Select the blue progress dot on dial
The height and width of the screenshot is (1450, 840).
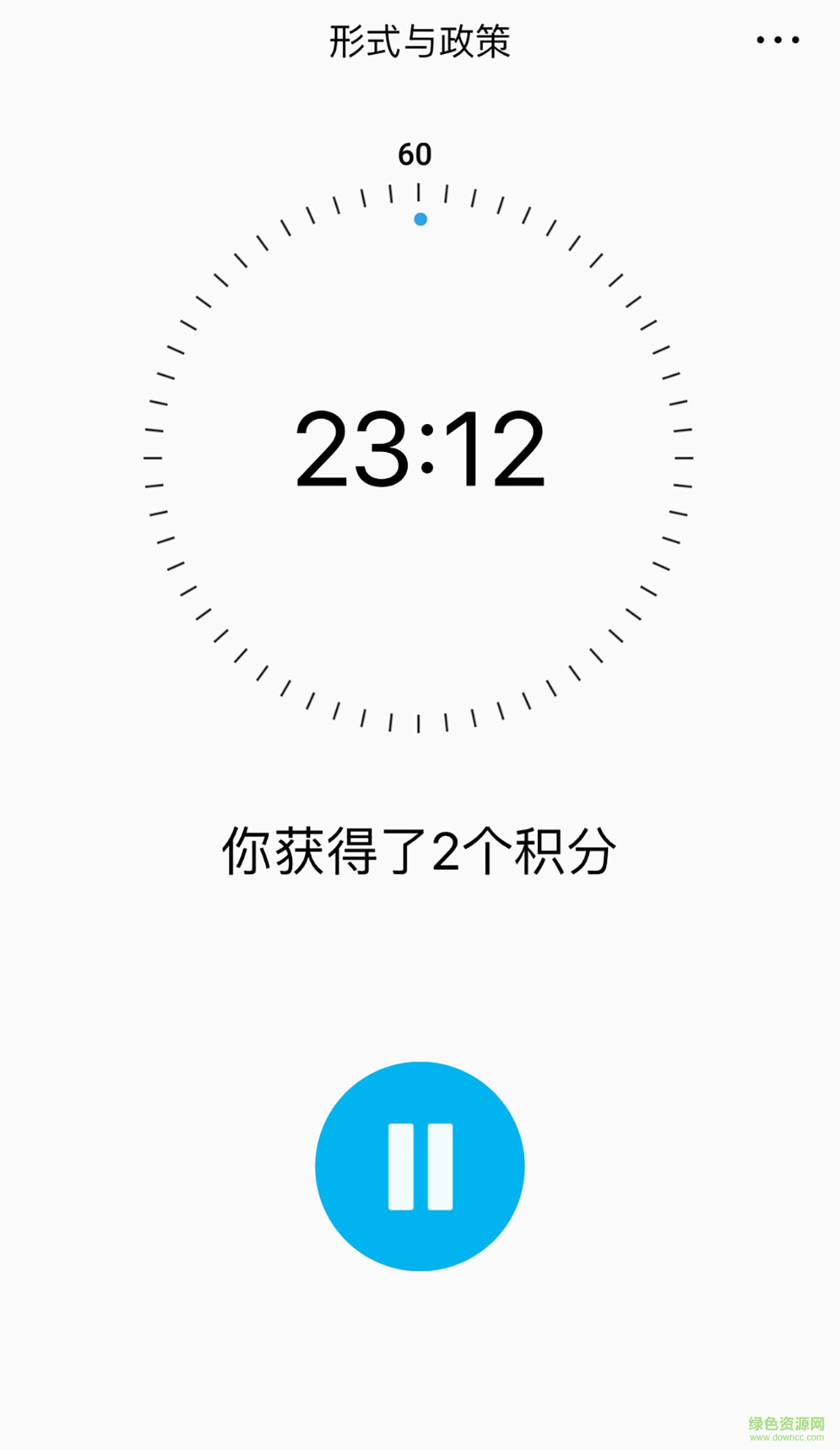click(x=420, y=219)
